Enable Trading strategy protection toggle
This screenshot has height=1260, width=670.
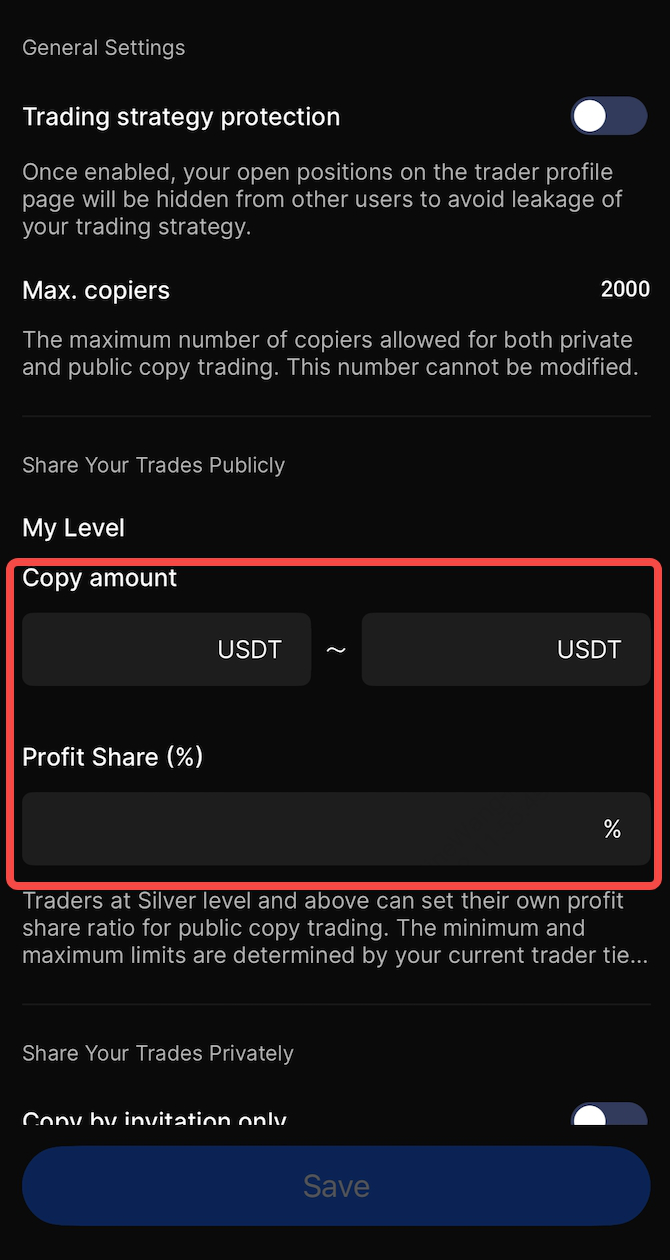pos(609,116)
